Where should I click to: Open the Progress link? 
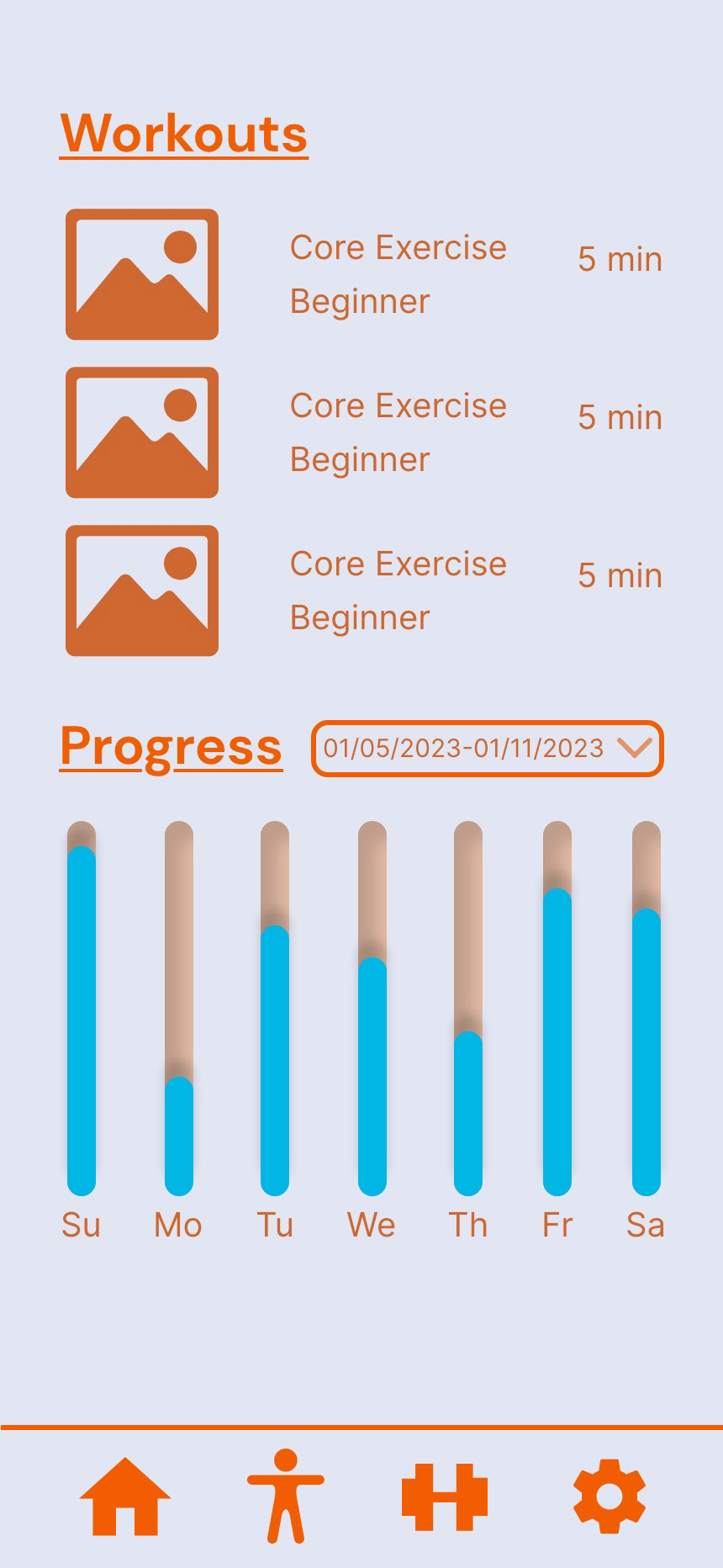(x=171, y=746)
